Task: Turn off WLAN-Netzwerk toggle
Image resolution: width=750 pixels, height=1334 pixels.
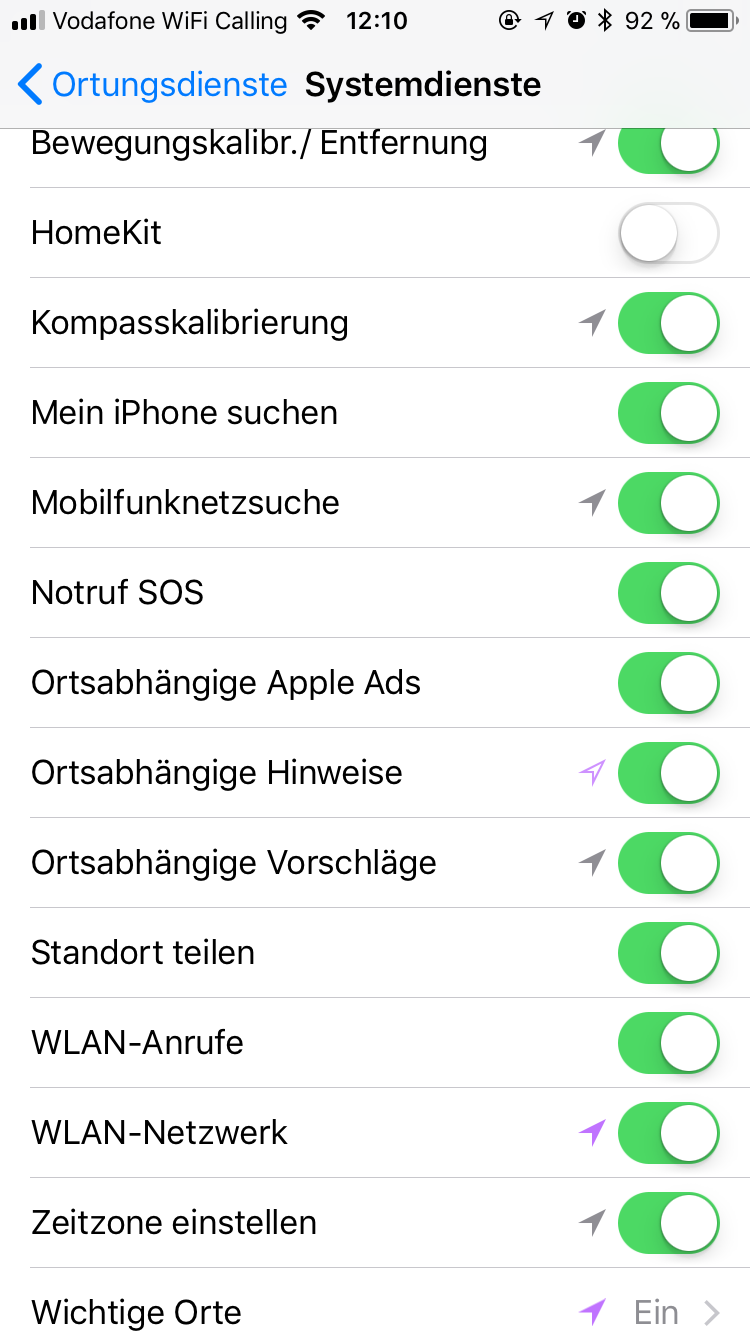Action: pyautogui.click(x=668, y=1133)
